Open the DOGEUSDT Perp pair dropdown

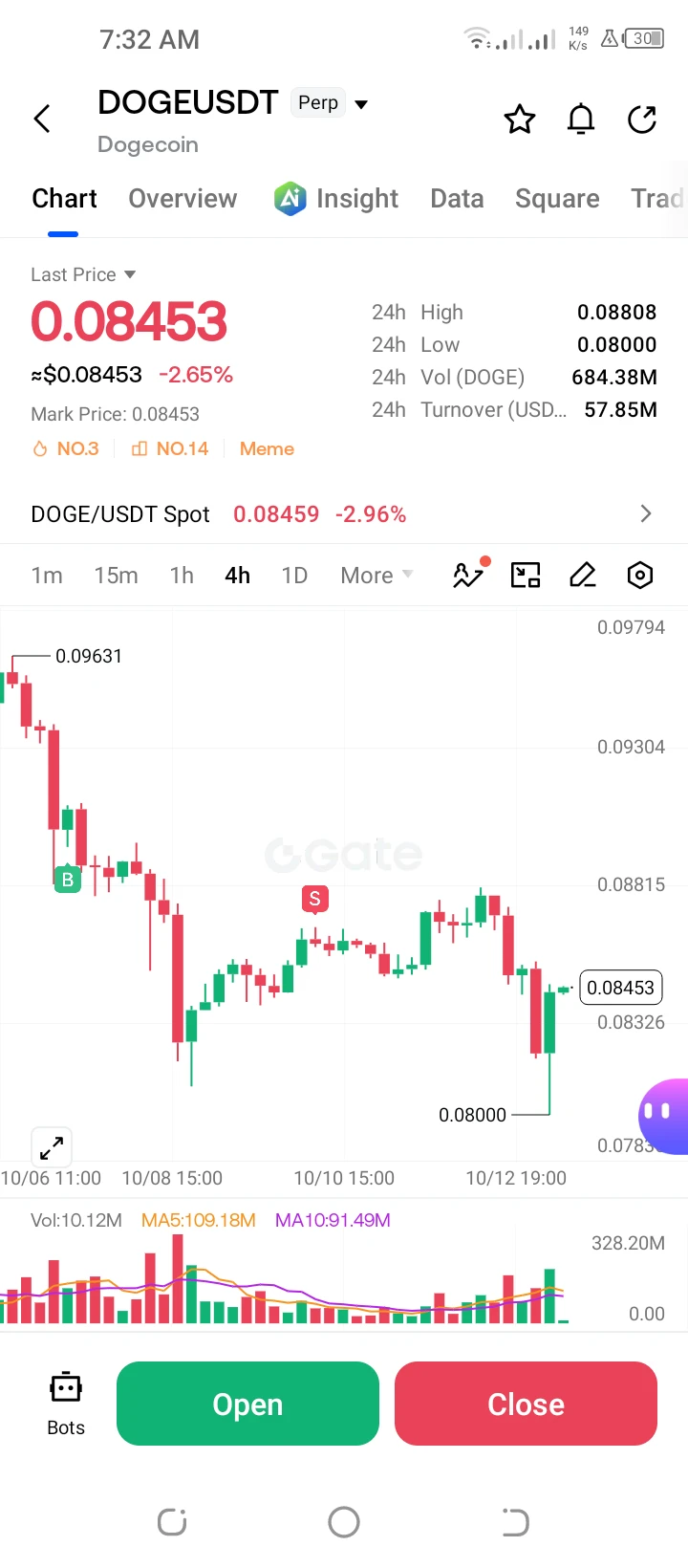361,103
